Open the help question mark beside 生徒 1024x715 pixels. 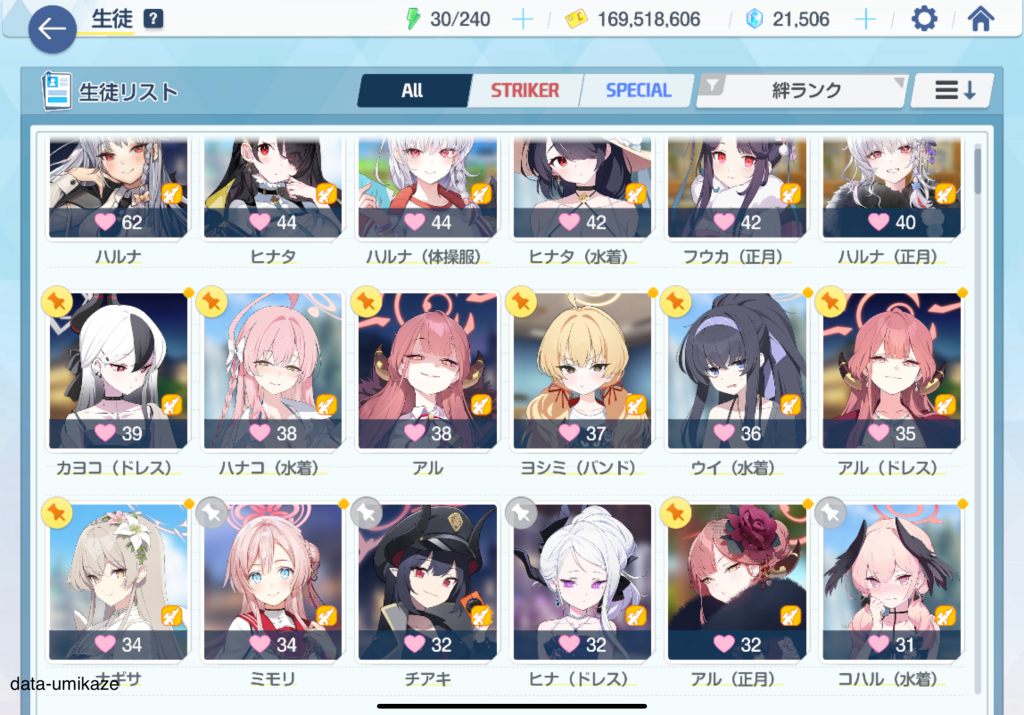click(153, 19)
